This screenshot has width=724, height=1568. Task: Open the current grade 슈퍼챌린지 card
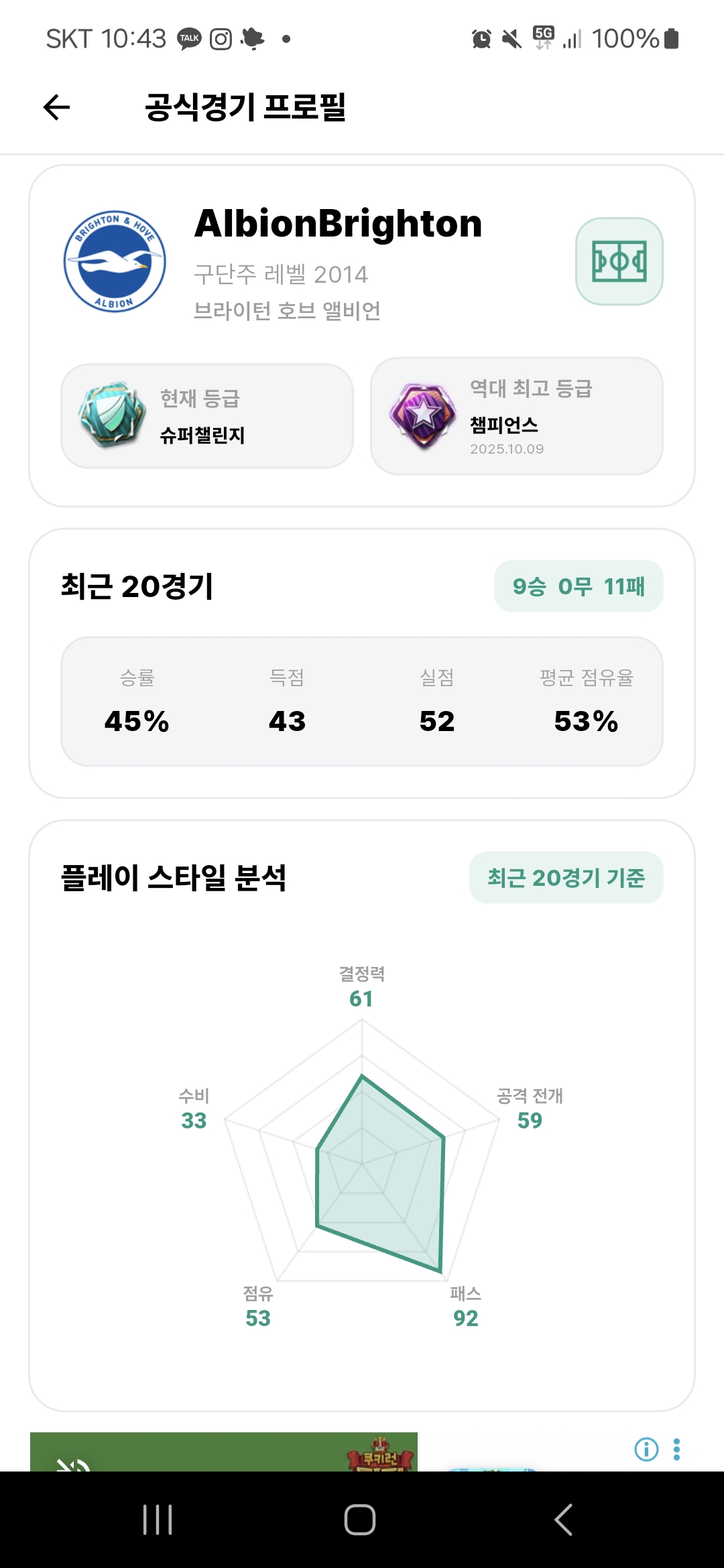point(207,416)
